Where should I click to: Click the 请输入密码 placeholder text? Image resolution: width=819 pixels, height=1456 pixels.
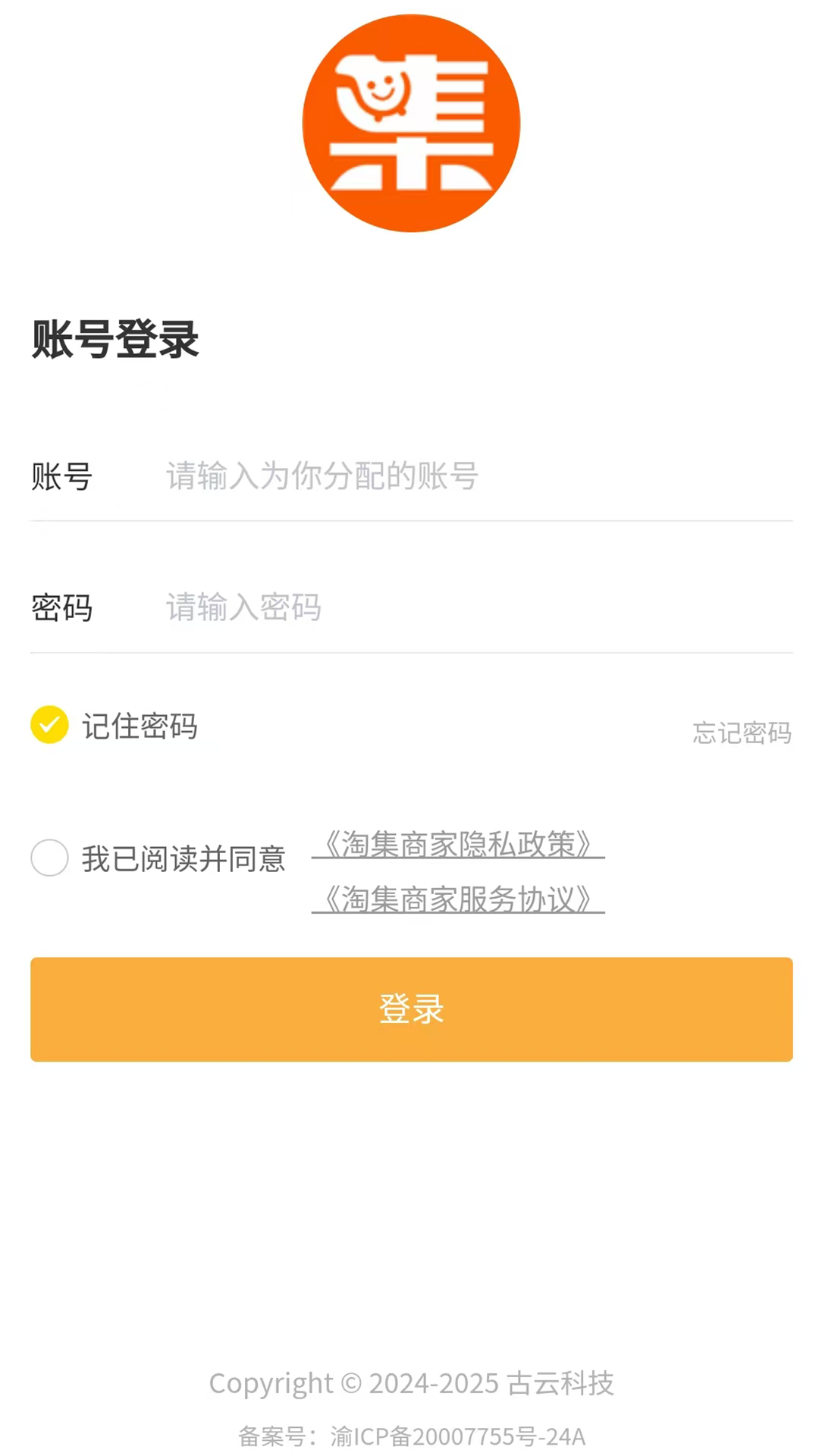[x=243, y=607]
